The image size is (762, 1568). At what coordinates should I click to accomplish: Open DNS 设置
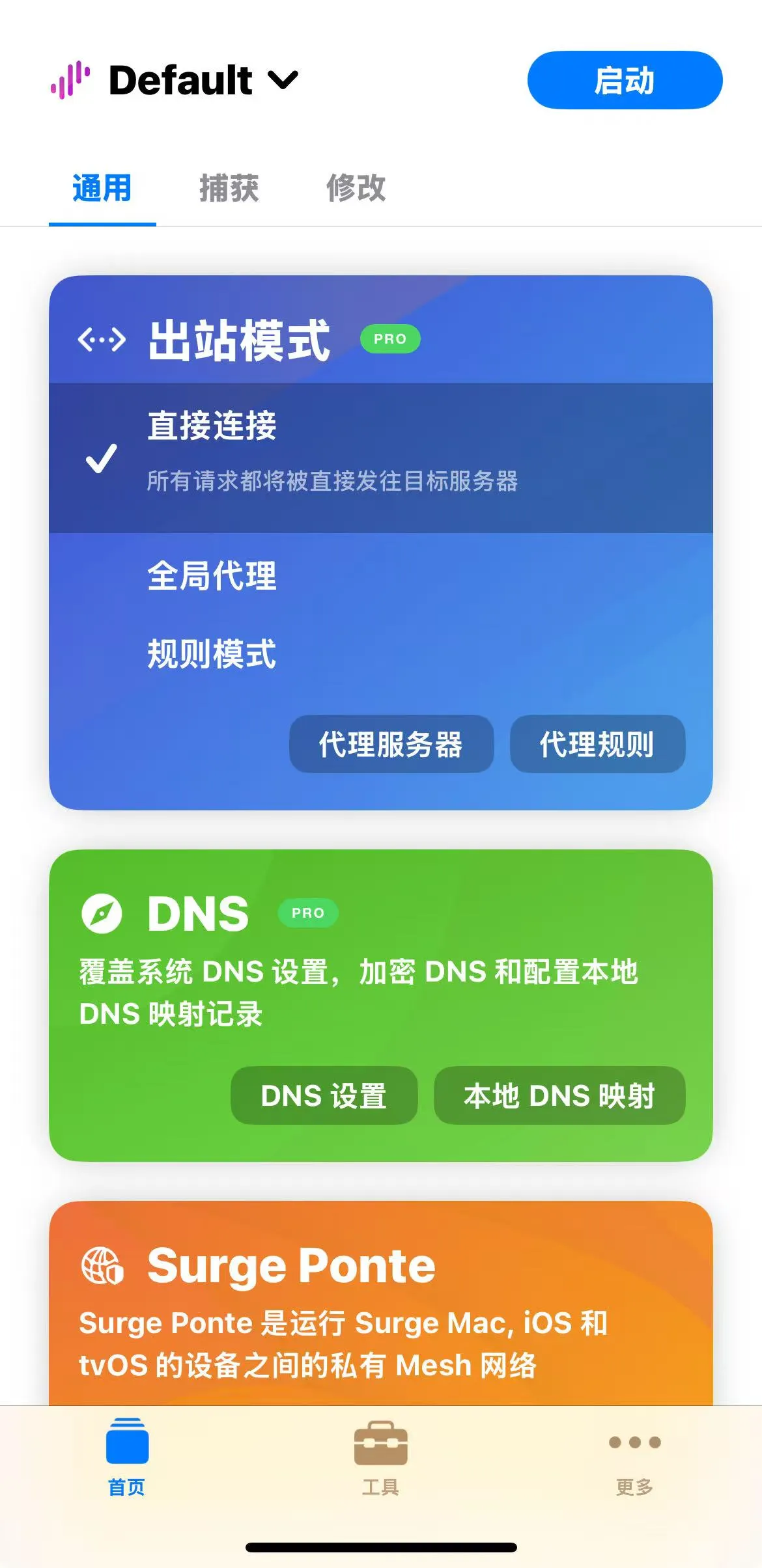tap(324, 1095)
